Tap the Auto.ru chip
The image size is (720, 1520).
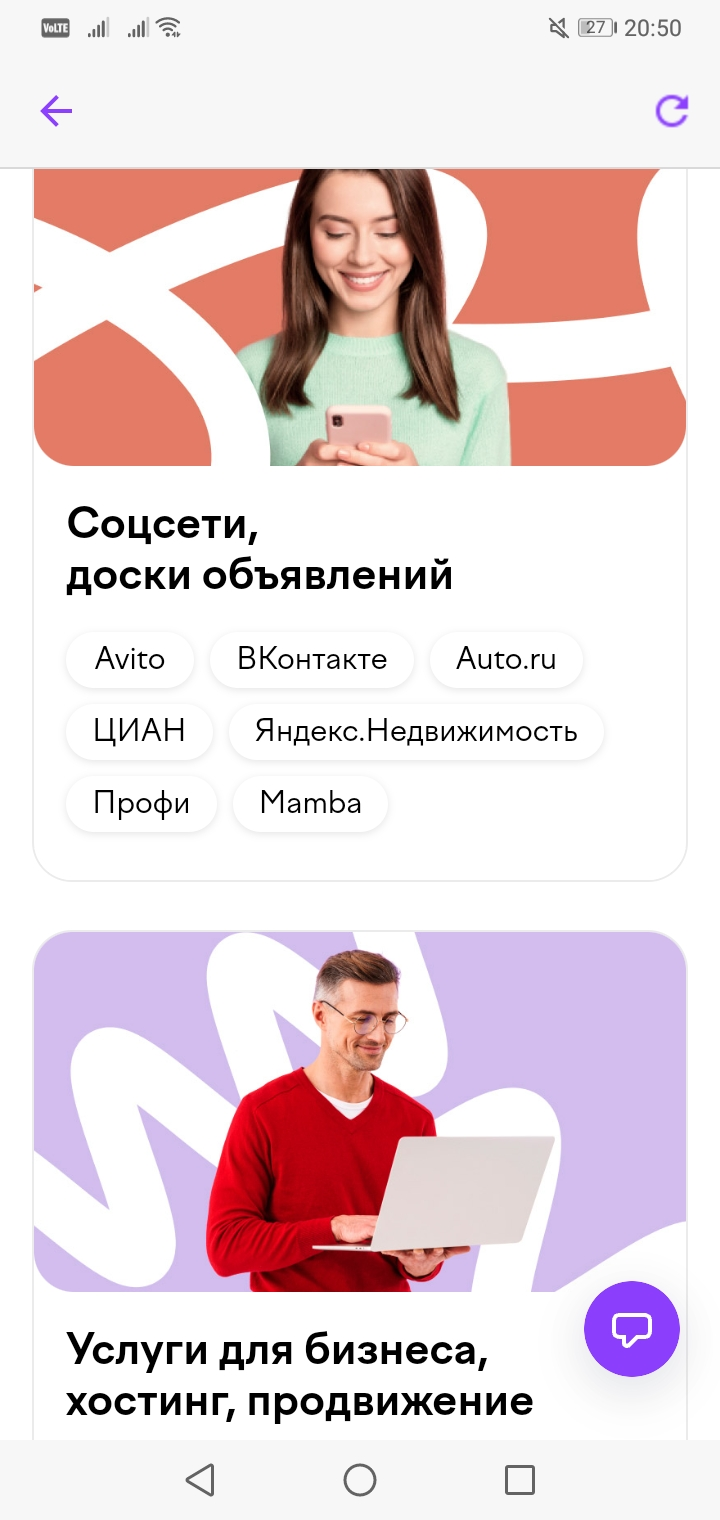pos(506,659)
